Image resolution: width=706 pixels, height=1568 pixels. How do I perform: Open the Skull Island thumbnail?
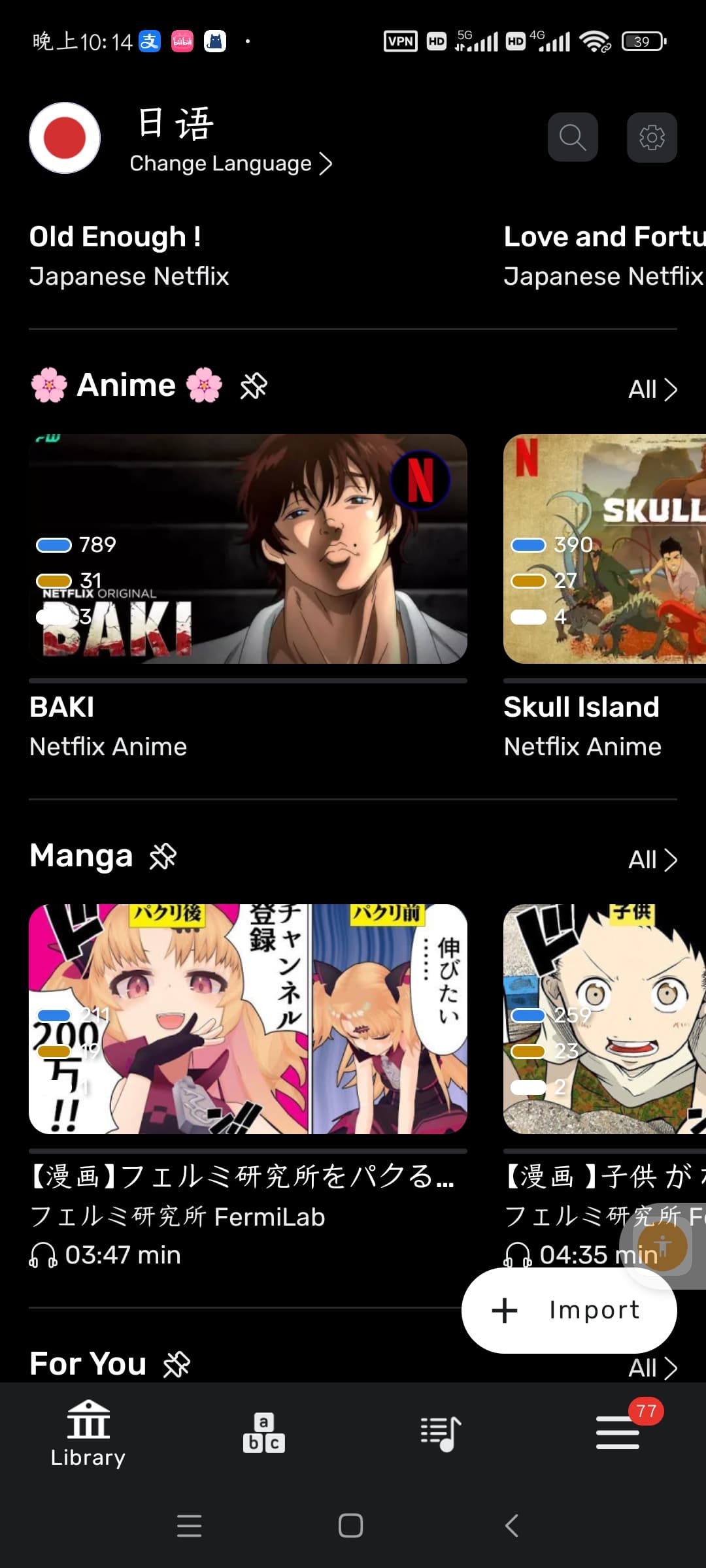coord(605,549)
